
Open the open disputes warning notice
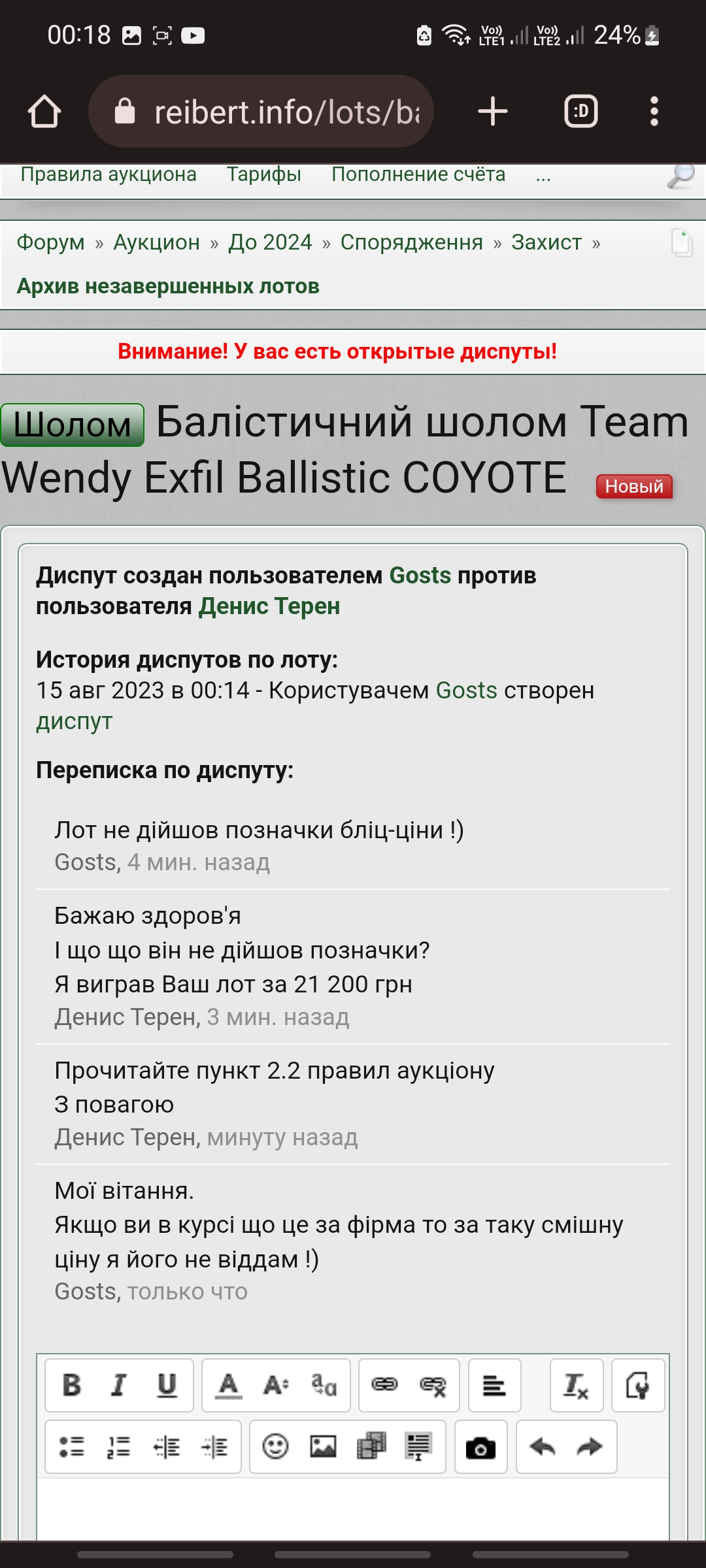pos(337,351)
